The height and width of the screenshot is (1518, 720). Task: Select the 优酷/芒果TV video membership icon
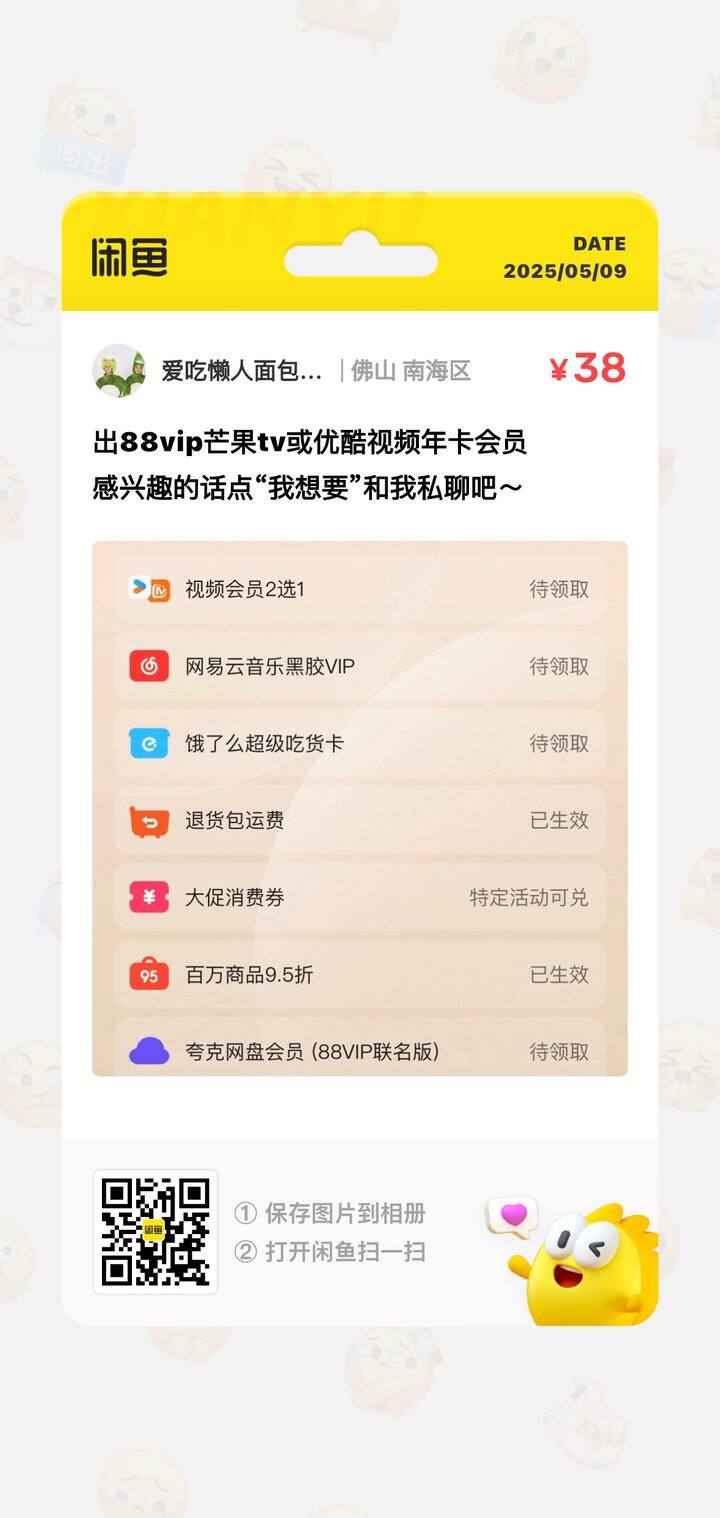pos(146,590)
